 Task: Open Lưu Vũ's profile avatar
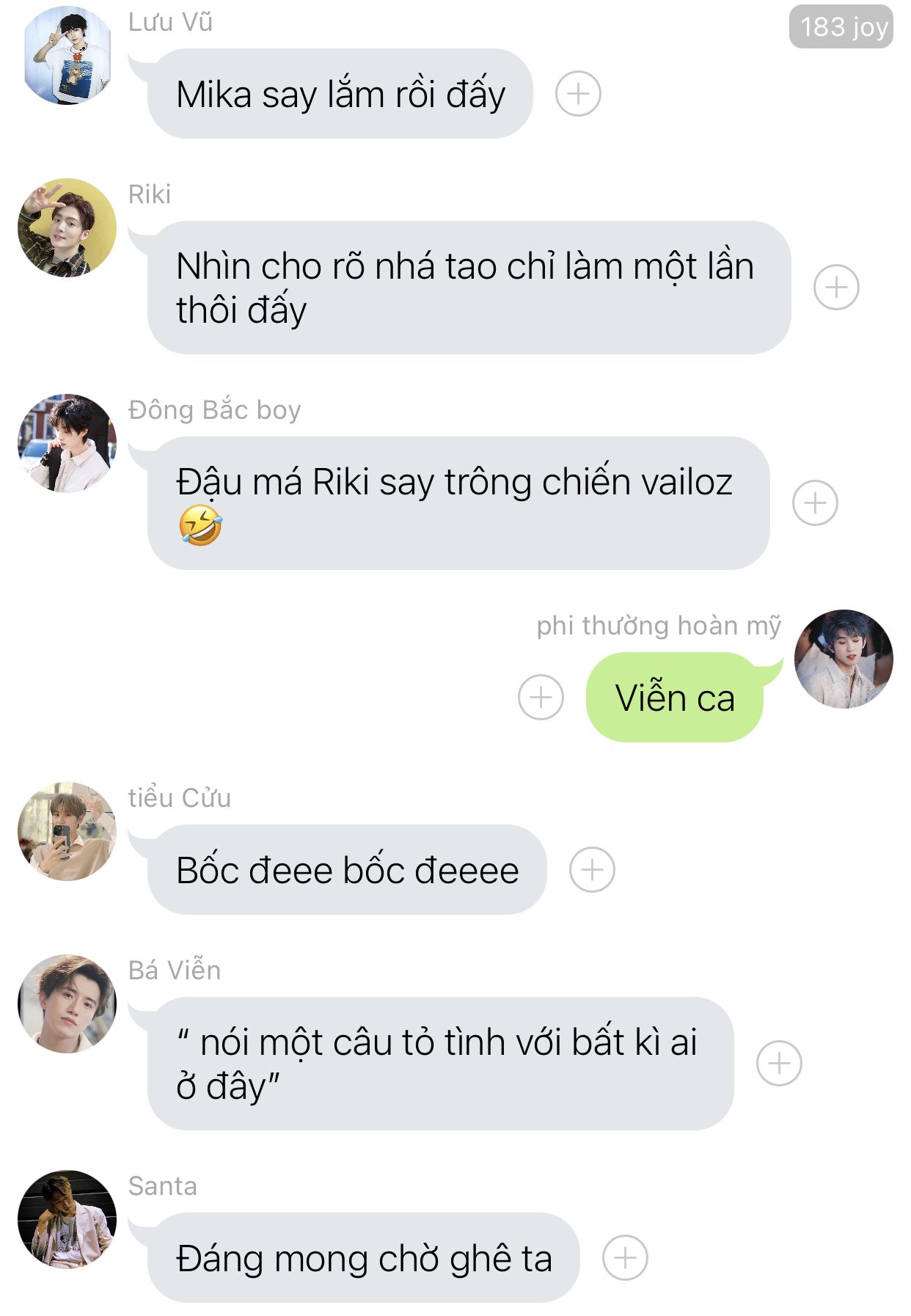[x=67, y=56]
